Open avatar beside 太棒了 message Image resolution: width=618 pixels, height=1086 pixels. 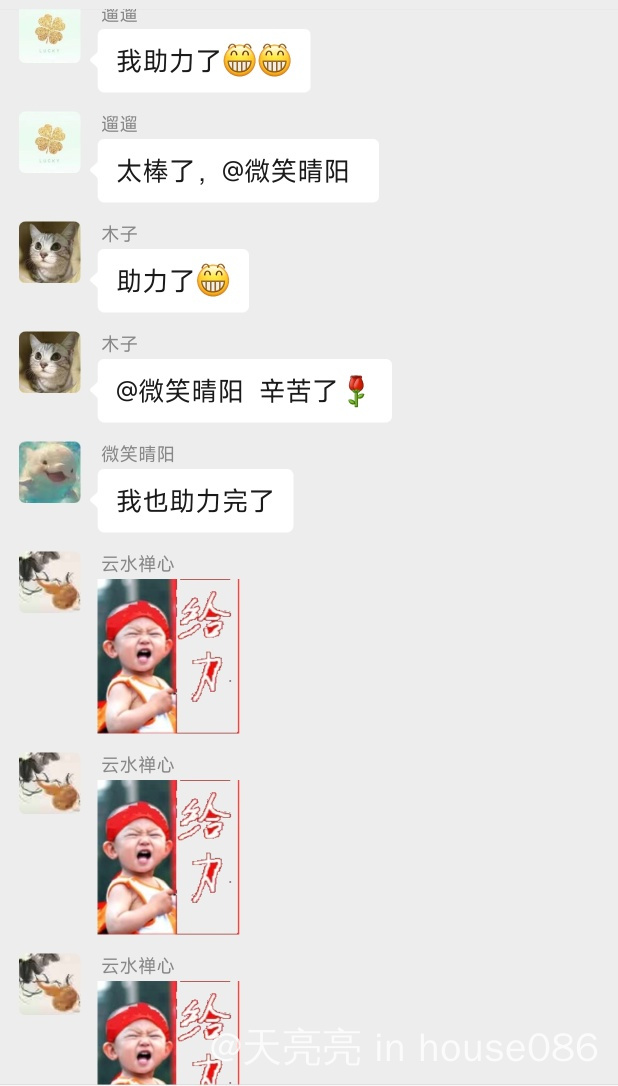50,142
